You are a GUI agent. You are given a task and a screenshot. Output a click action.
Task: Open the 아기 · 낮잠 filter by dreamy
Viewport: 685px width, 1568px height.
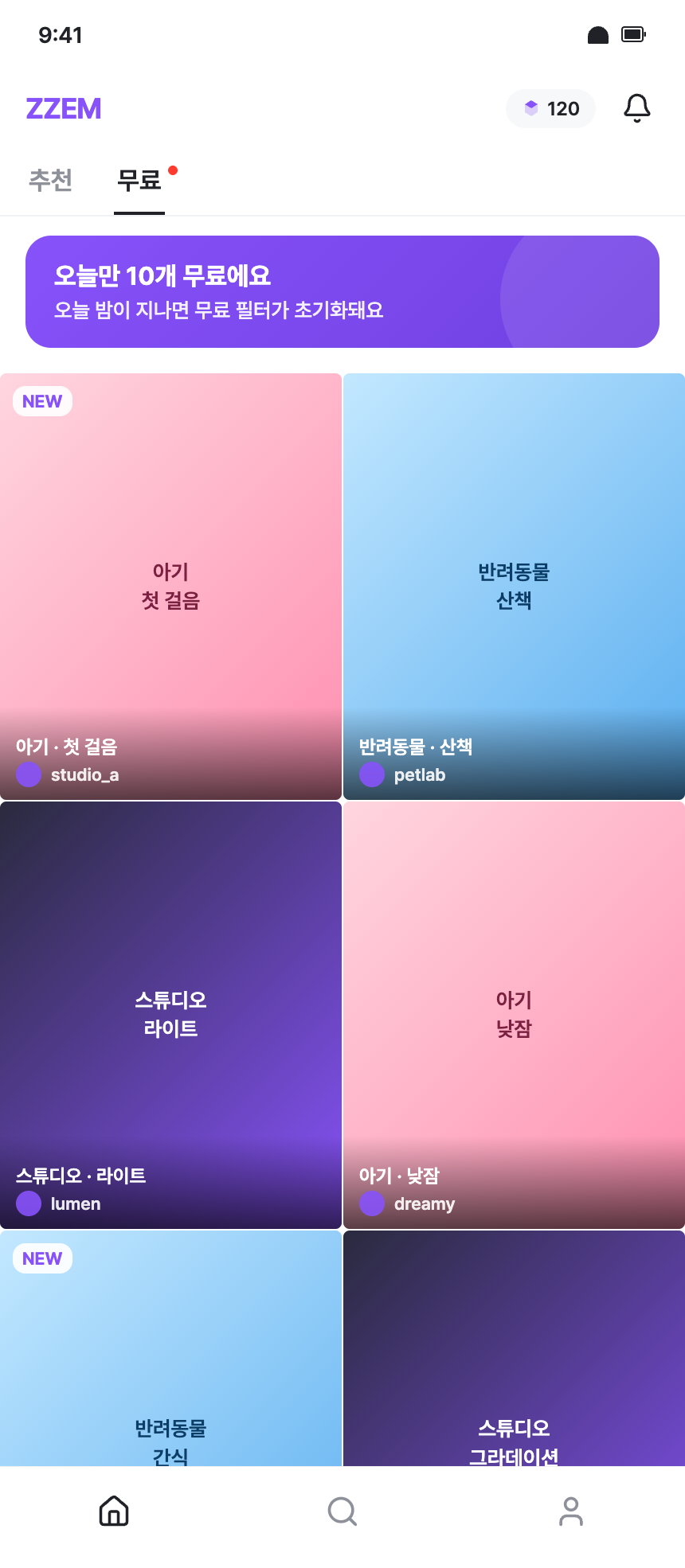[x=514, y=1014]
